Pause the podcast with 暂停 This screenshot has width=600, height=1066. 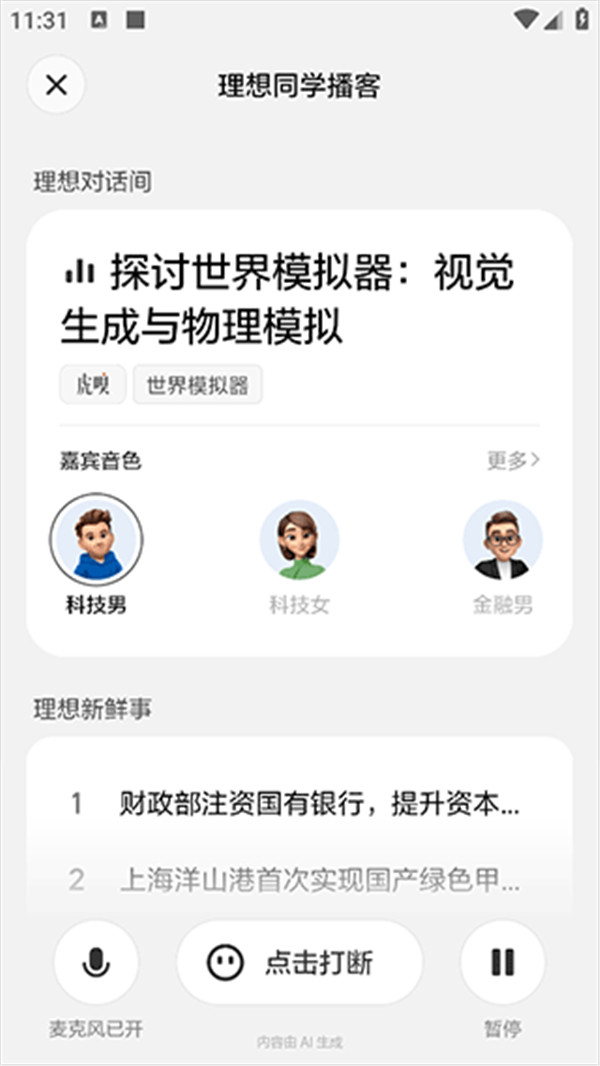click(x=502, y=963)
